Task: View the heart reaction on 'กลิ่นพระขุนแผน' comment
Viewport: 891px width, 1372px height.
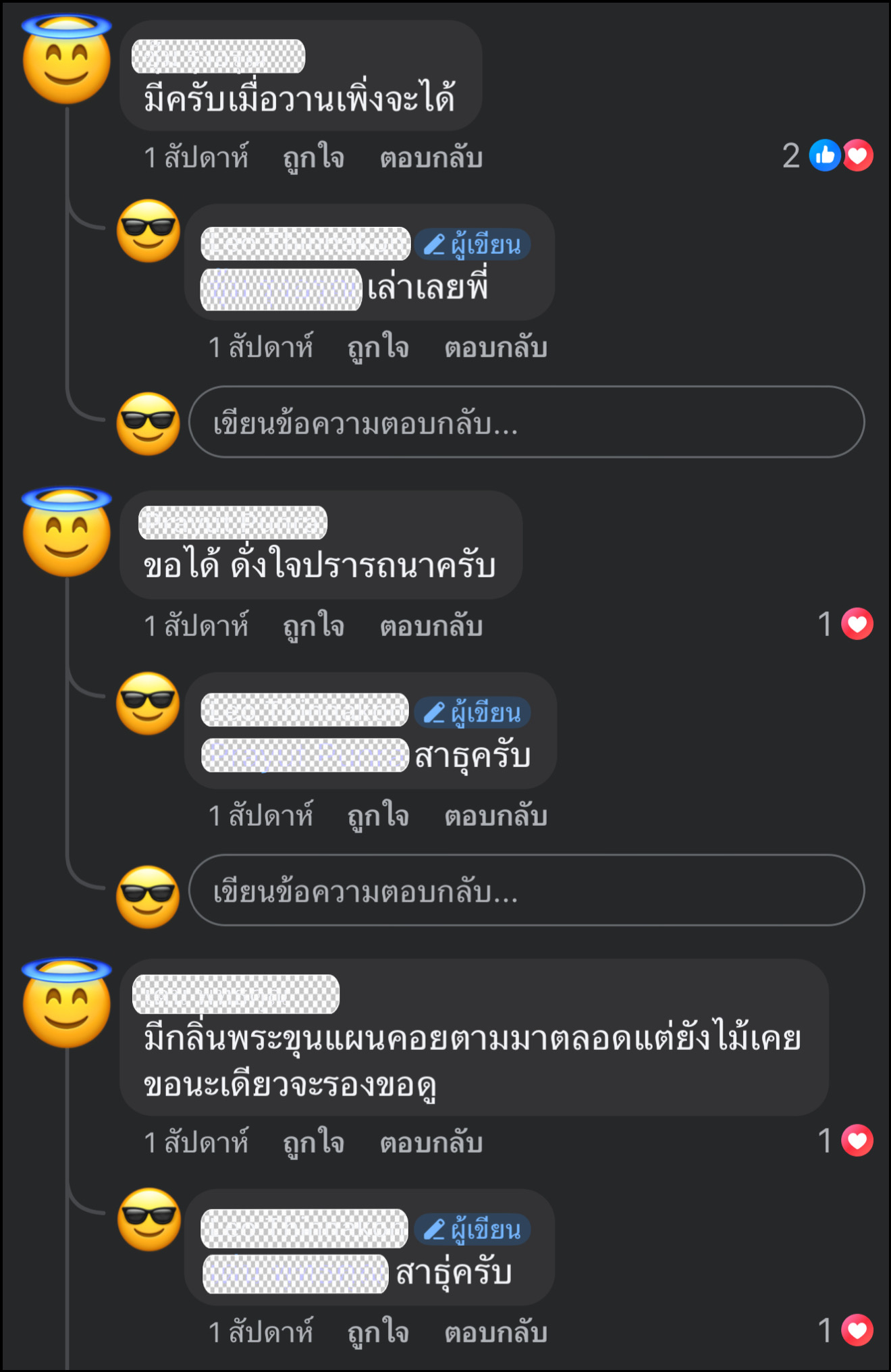Action: click(857, 1140)
